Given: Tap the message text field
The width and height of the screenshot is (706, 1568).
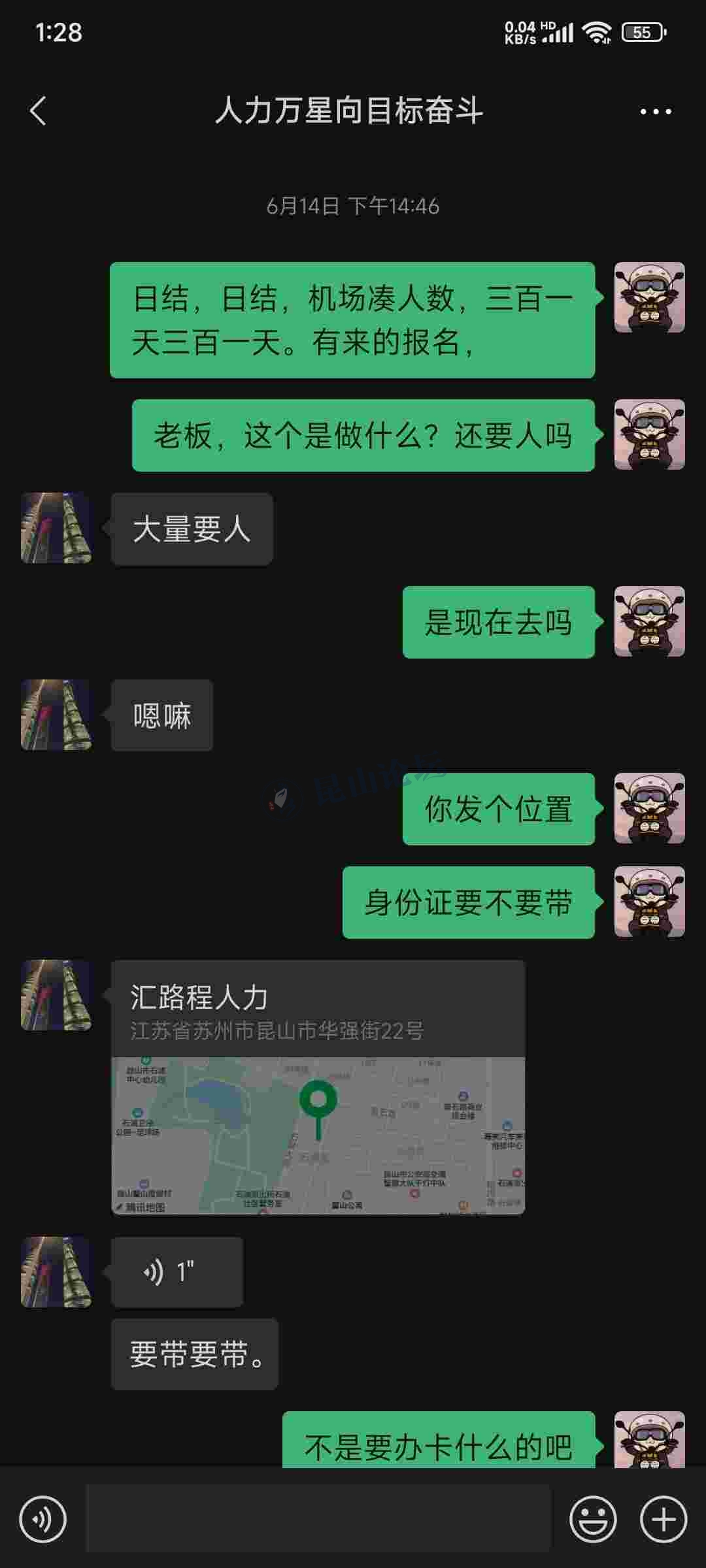Looking at the screenshot, I should tap(318, 1519).
